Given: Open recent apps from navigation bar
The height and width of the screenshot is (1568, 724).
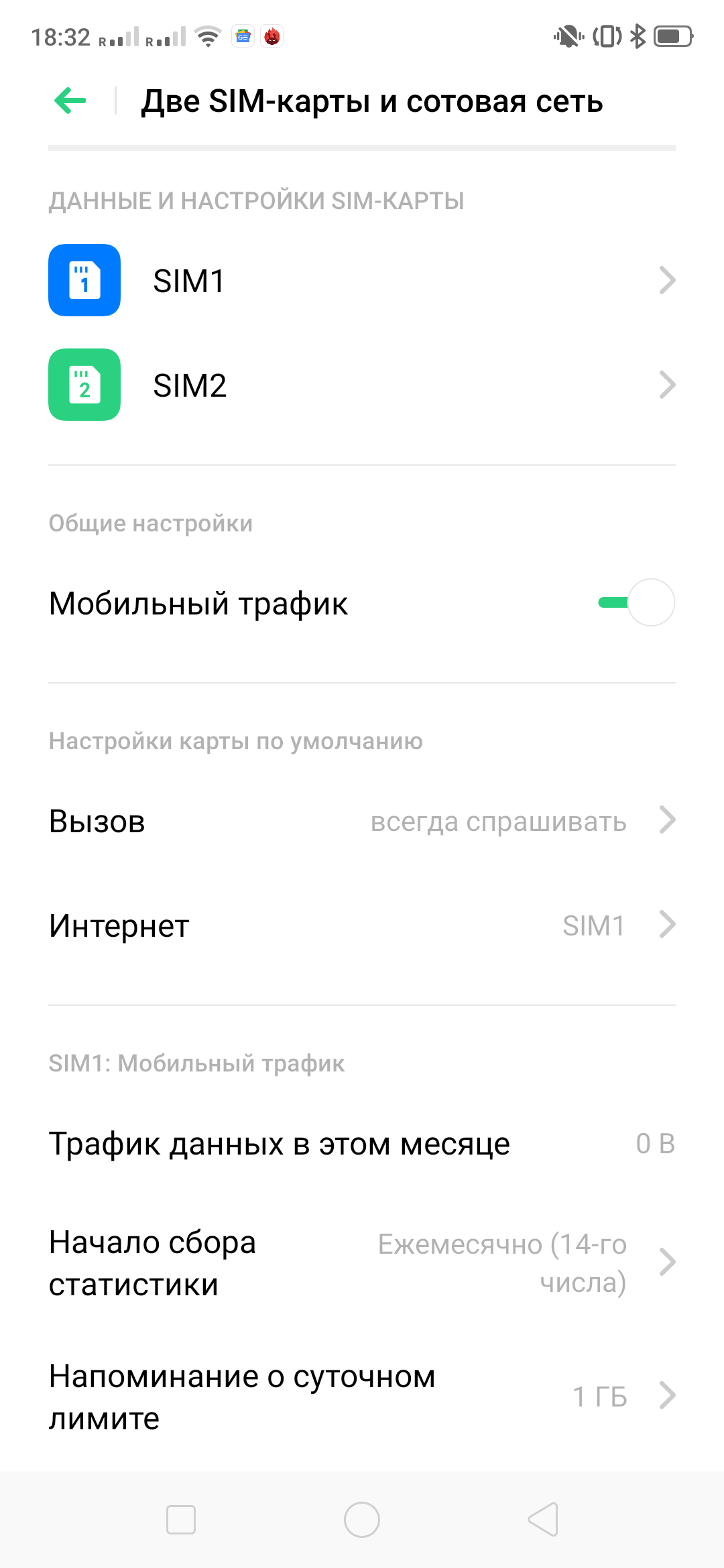Looking at the screenshot, I should click(181, 1520).
